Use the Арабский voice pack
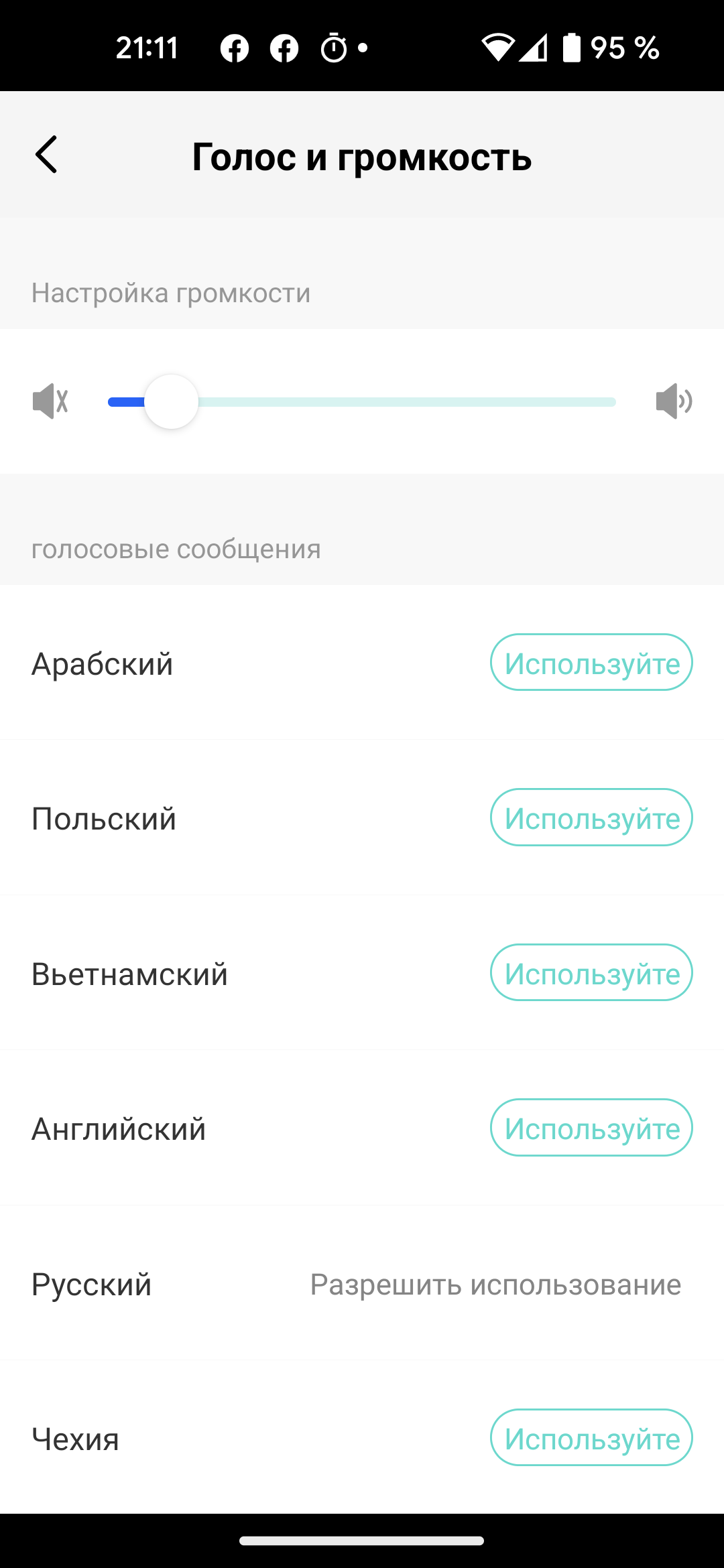This screenshot has height=1568, width=724. point(591,663)
